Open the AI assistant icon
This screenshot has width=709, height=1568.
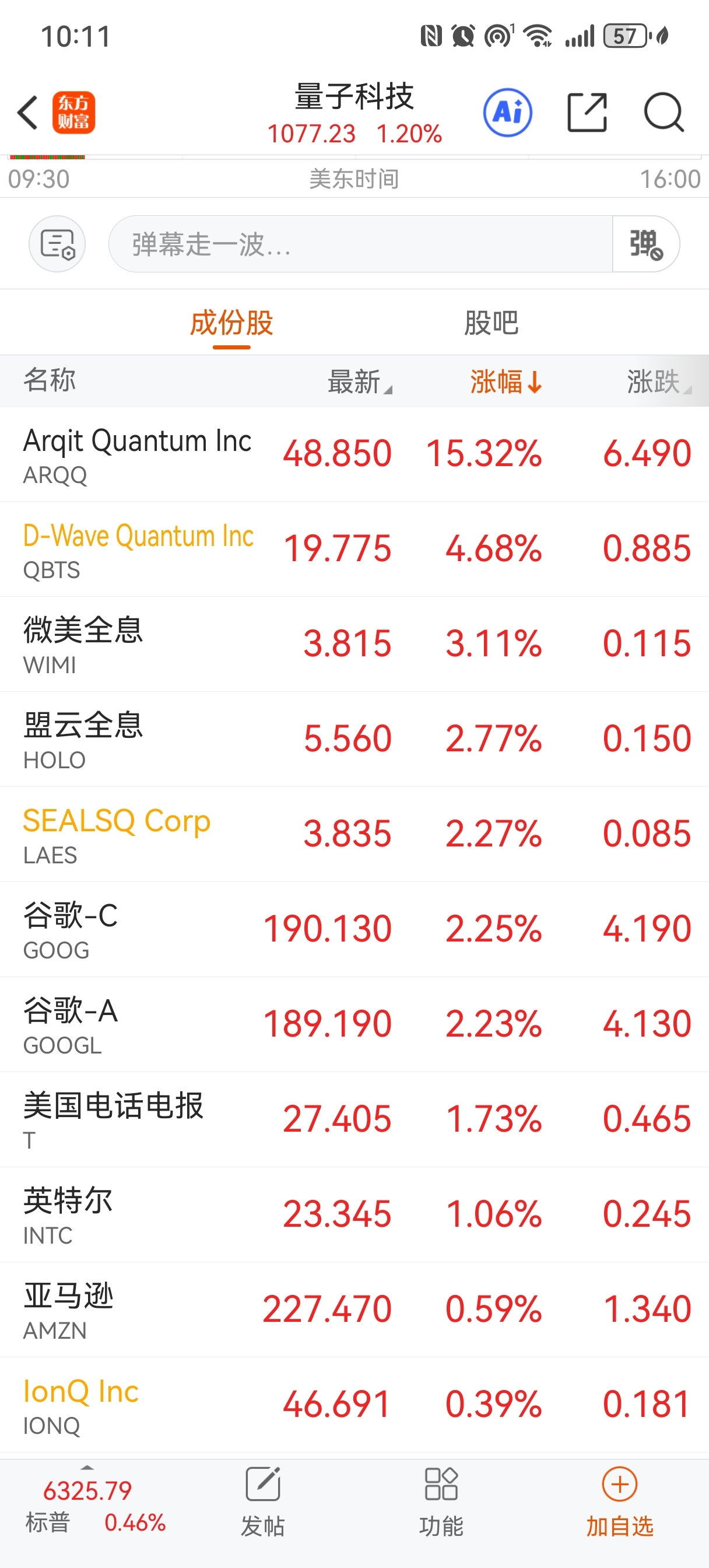click(507, 113)
